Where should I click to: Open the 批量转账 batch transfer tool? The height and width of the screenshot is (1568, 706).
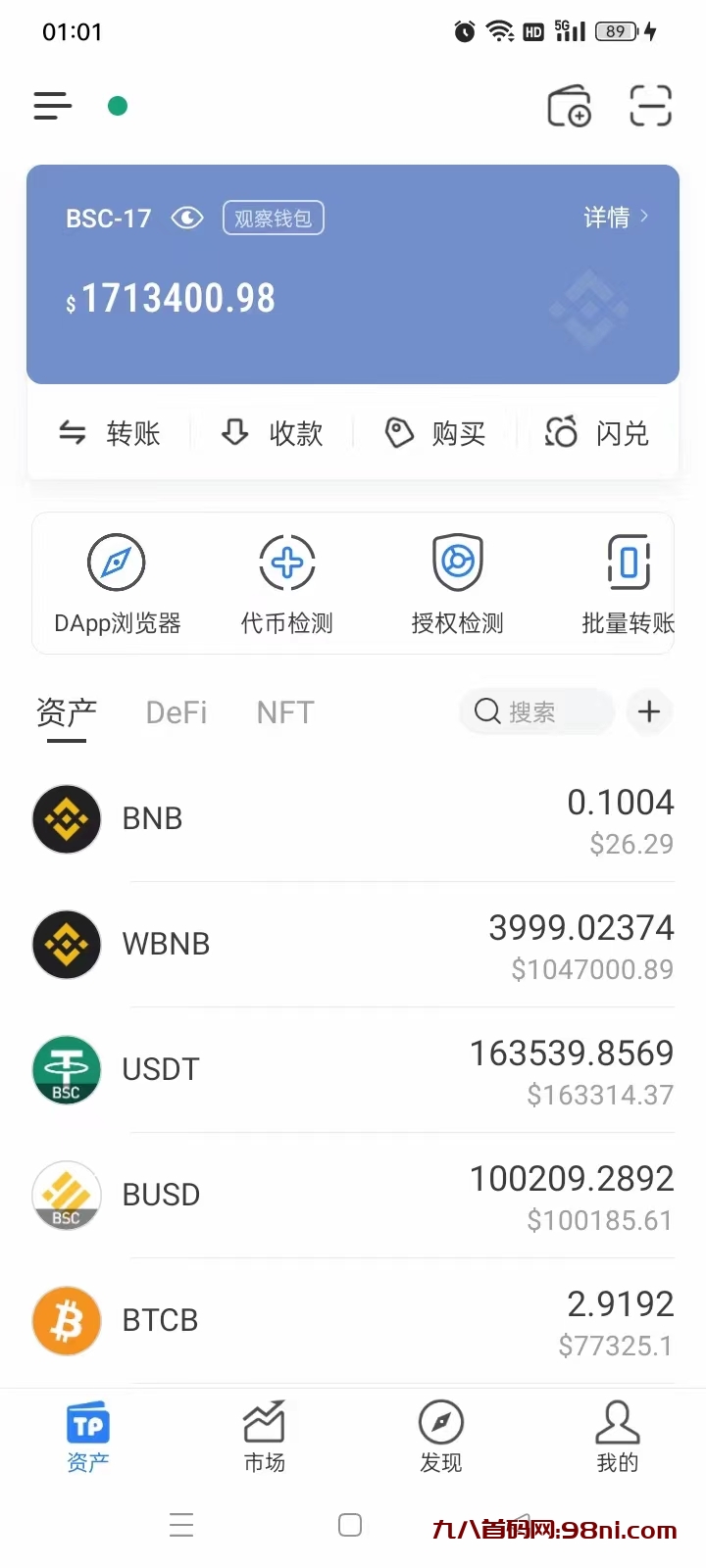pos(628,583)
